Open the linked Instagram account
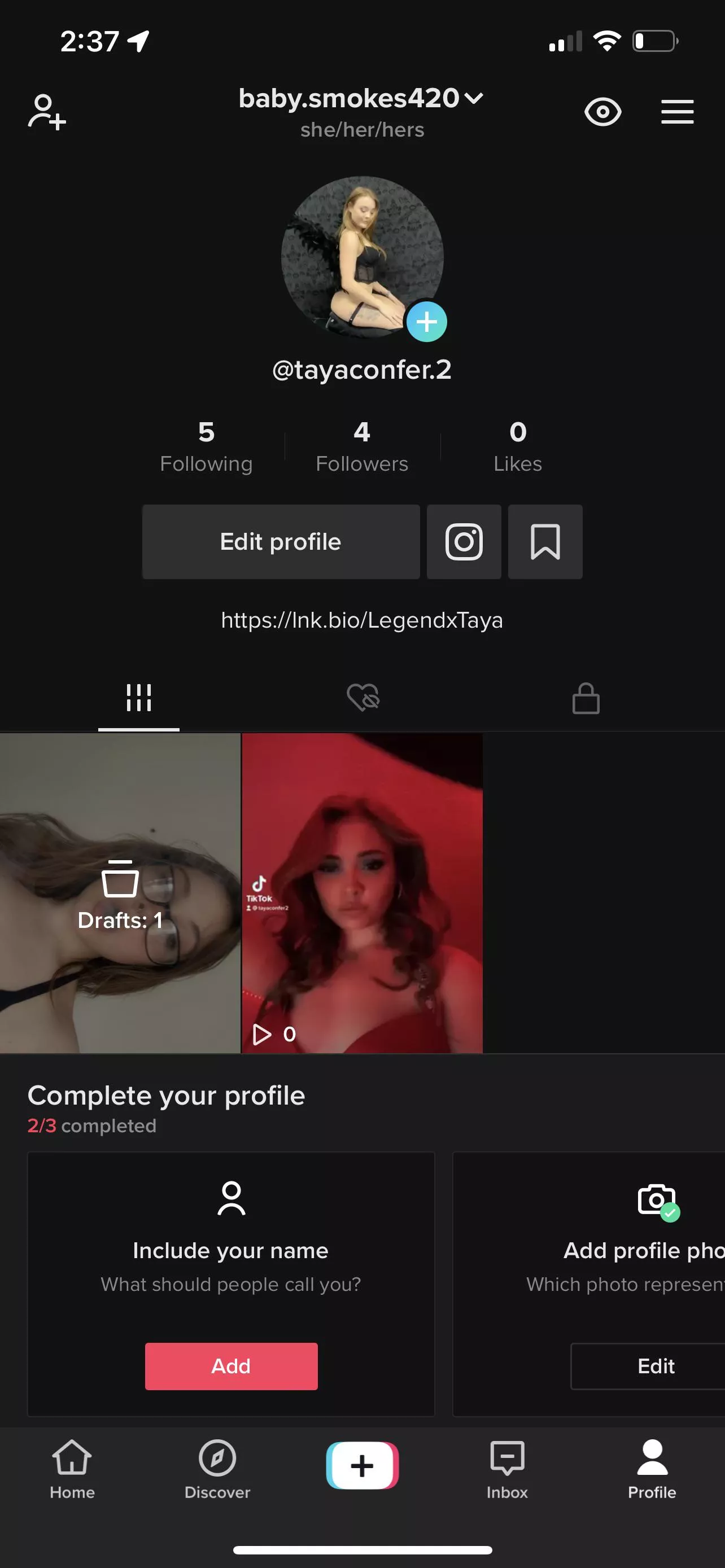This screenshot has height=1568, width=725. coord(463,542)
